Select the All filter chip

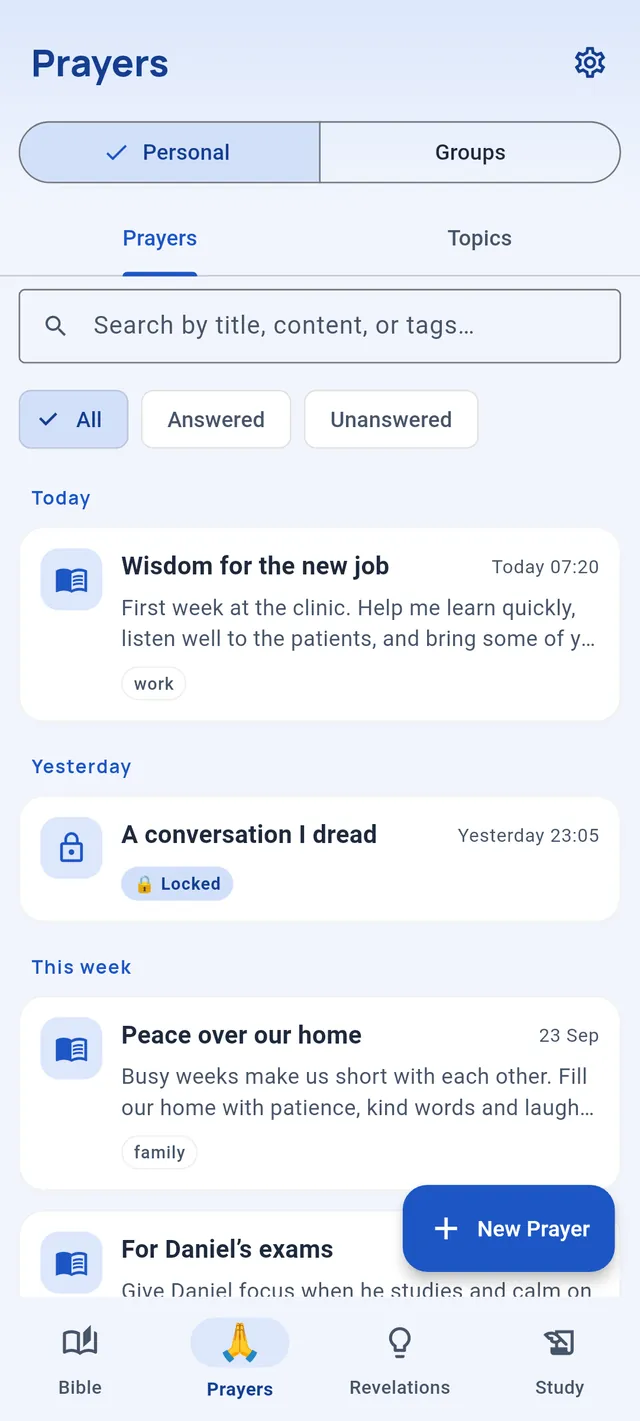click(74, 419)
